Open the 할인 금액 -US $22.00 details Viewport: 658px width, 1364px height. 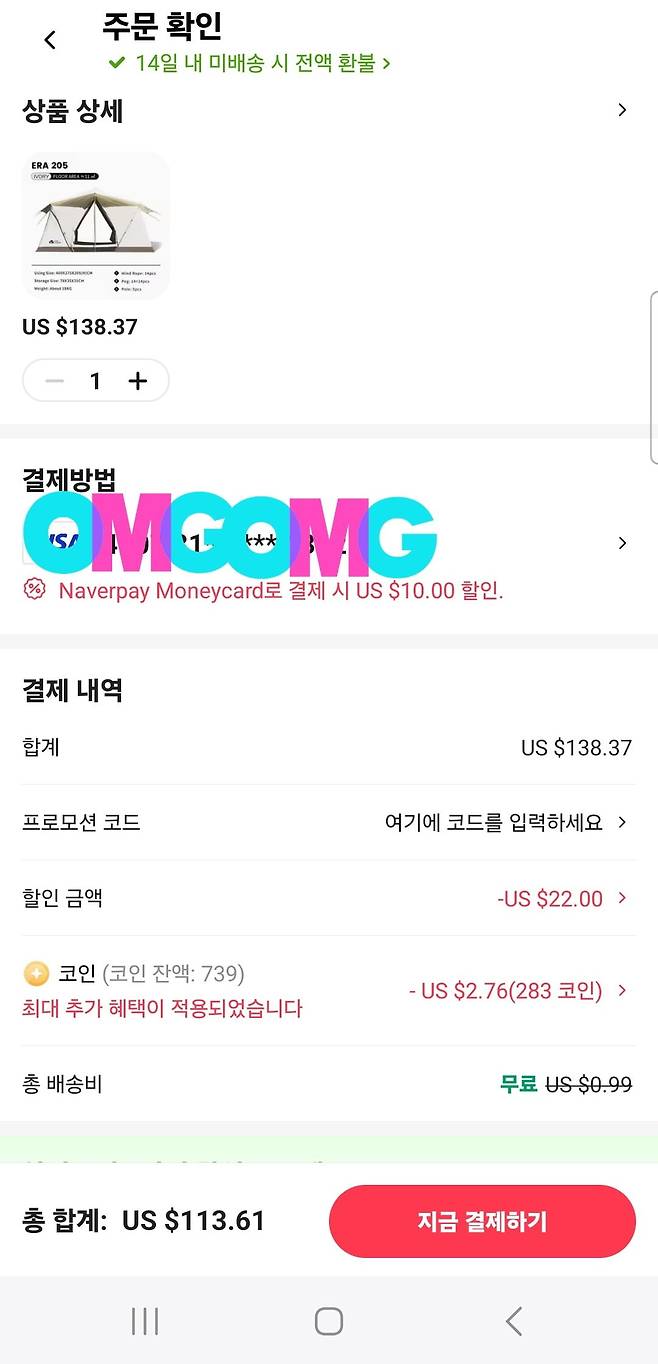(328, 898)
